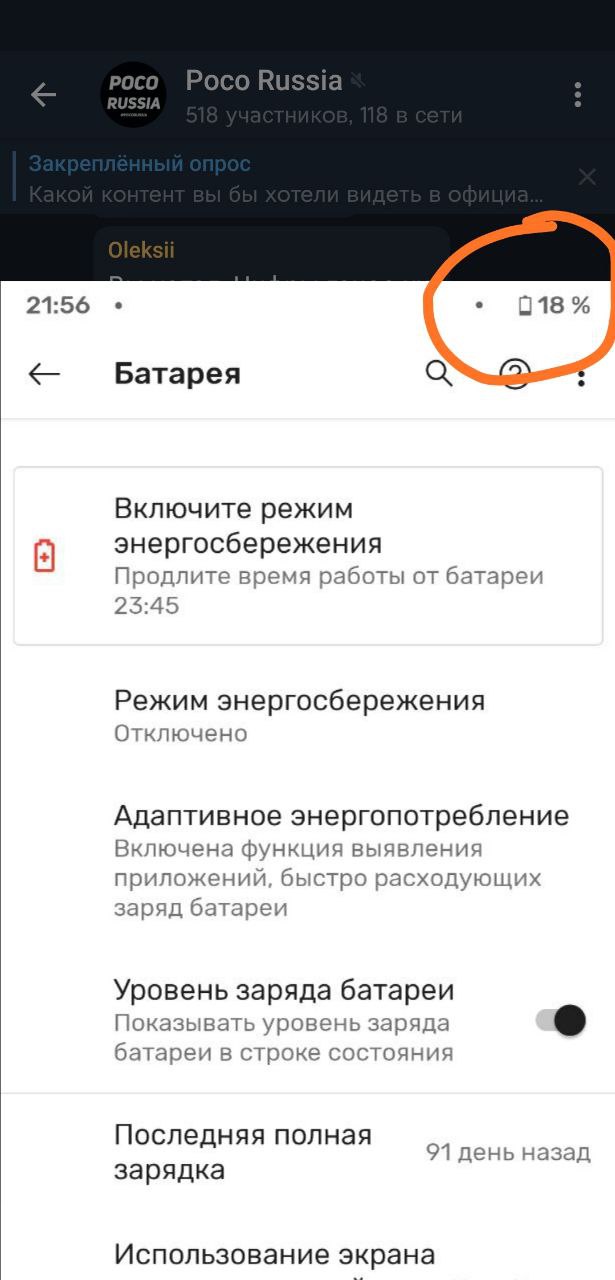The height and width of the screenshot is (1280, 615).
Task: Dismiss the pinned poll banner
Action: 587,177
